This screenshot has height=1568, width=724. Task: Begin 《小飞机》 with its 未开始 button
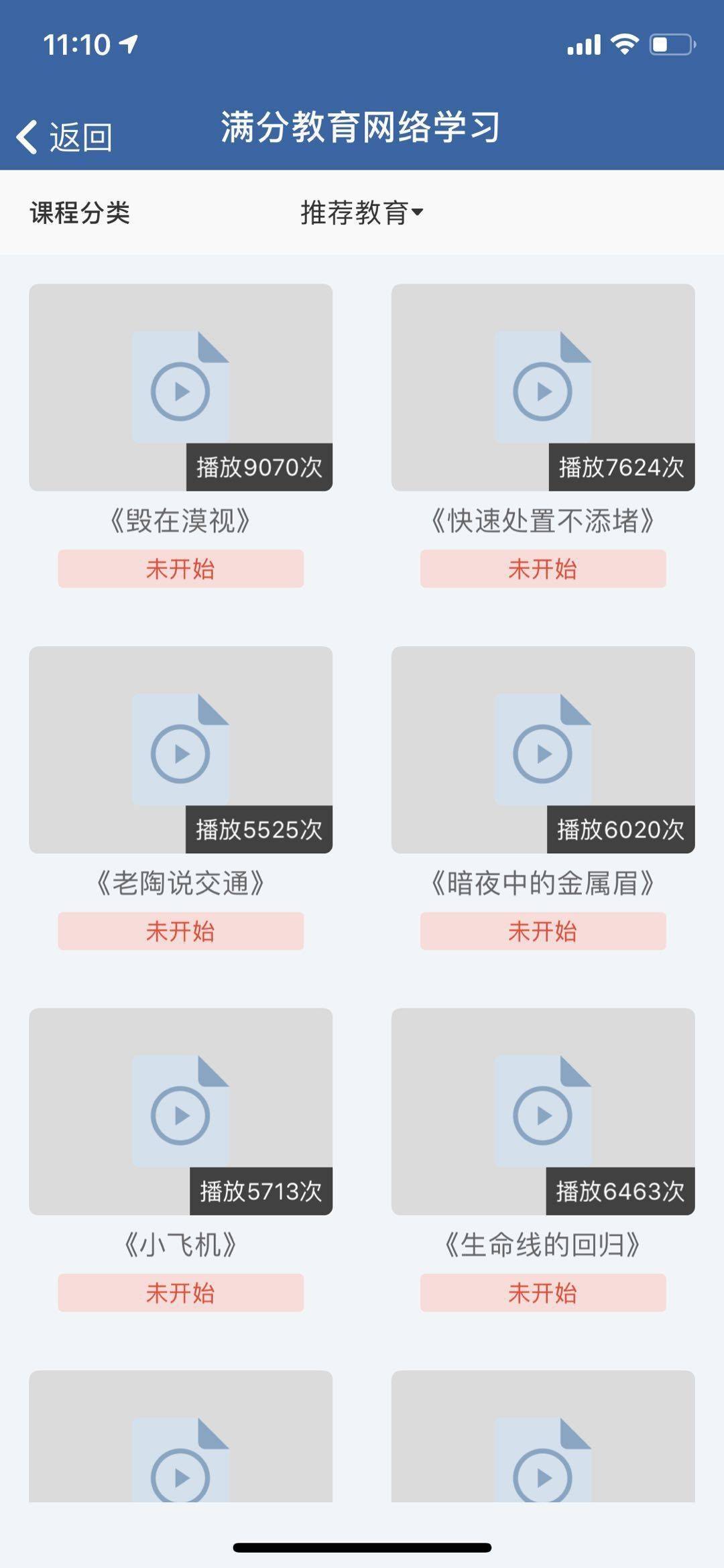point(180,1292)
